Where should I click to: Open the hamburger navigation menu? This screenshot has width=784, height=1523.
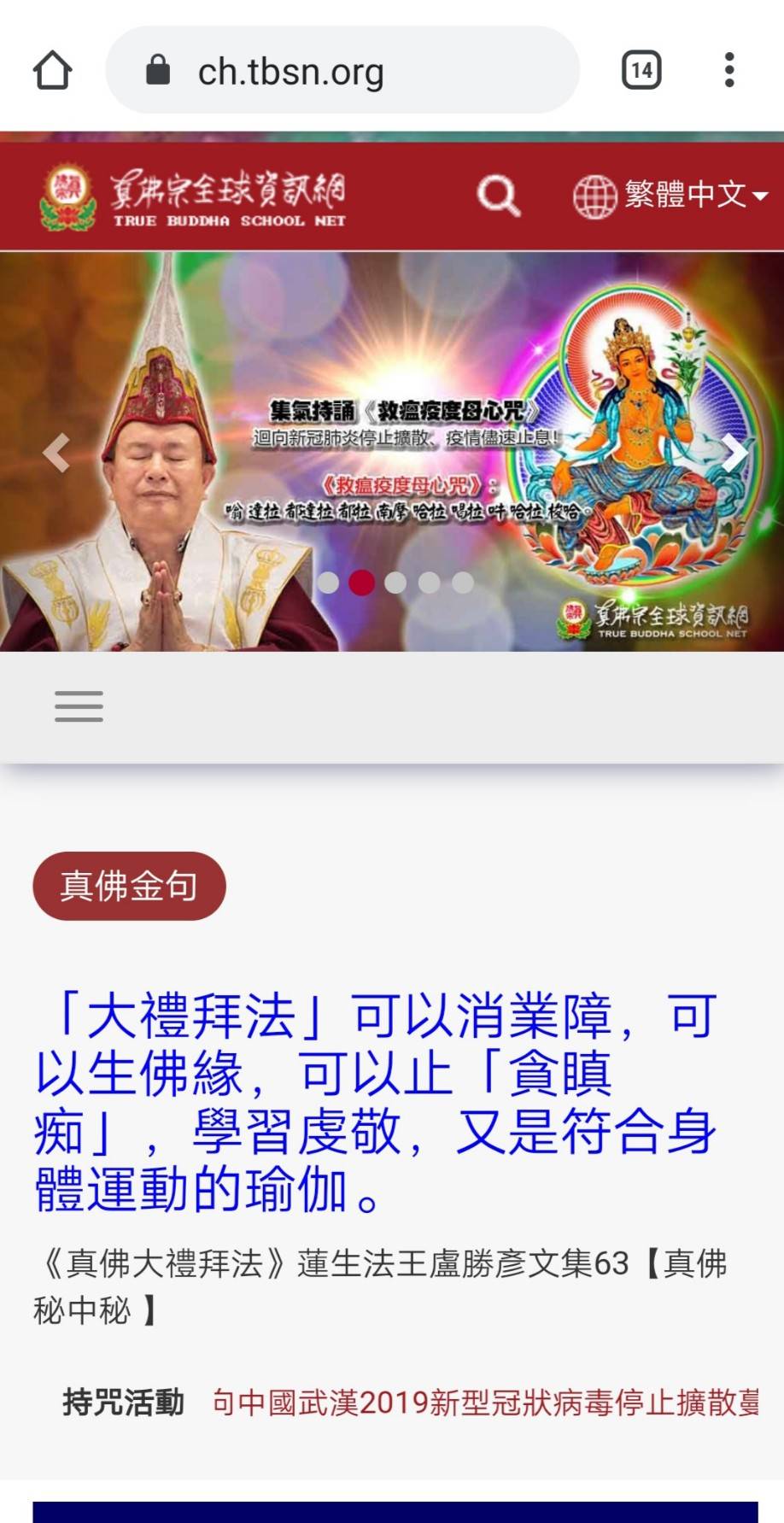click(79, 706)
